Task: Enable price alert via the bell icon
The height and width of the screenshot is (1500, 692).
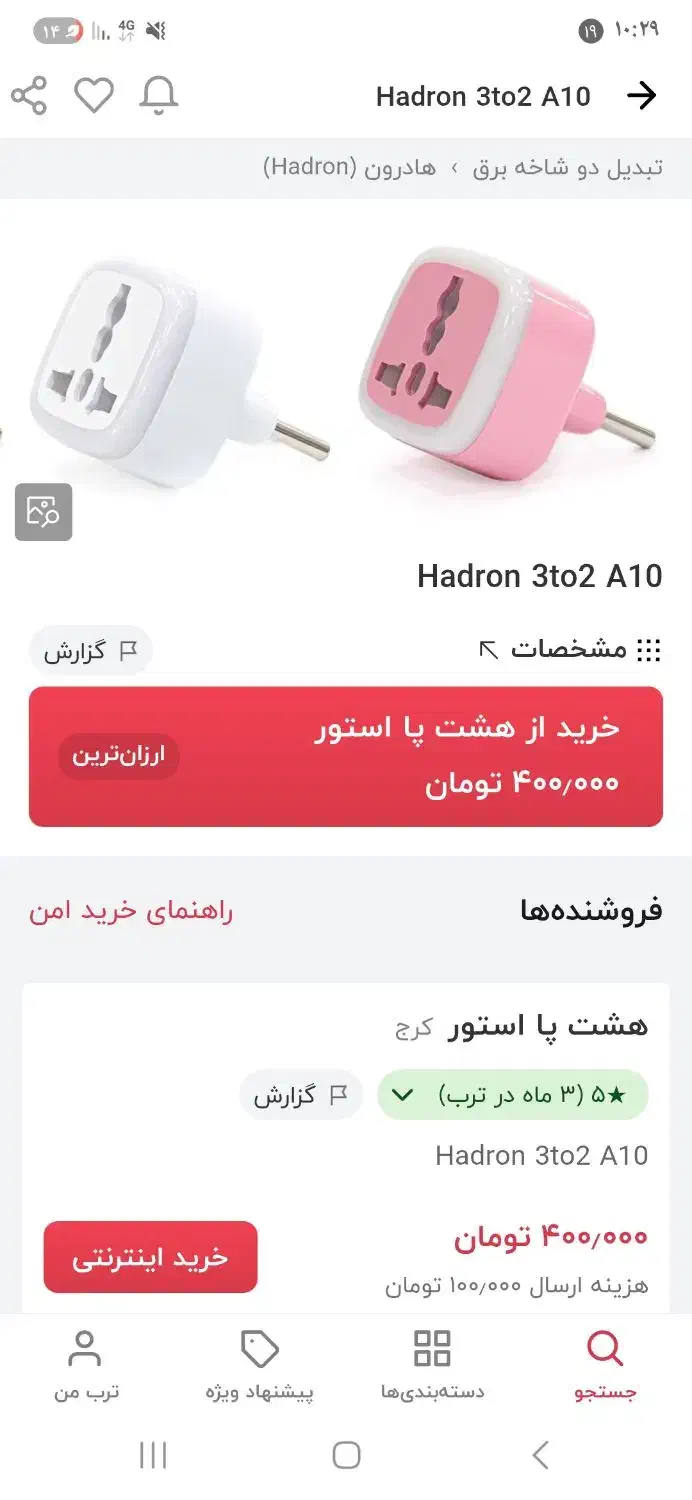Action: [158, 96]
